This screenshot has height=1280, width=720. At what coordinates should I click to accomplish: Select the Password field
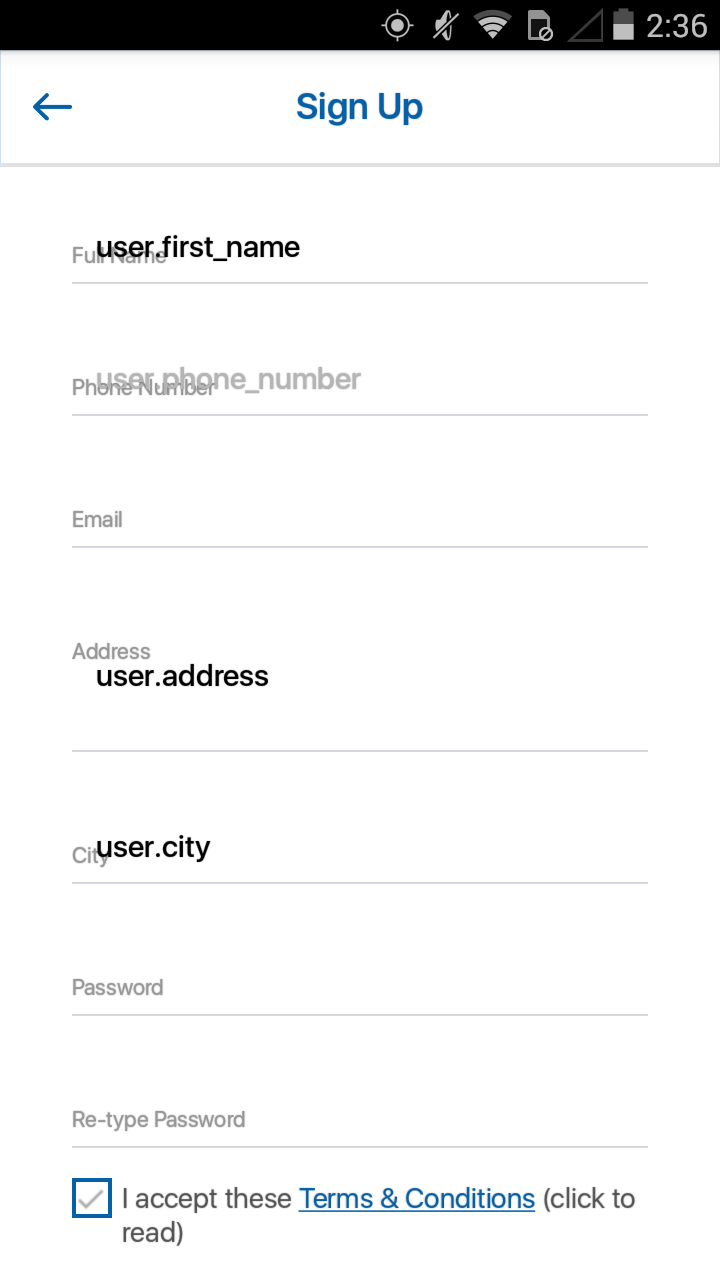pos(360,988)
